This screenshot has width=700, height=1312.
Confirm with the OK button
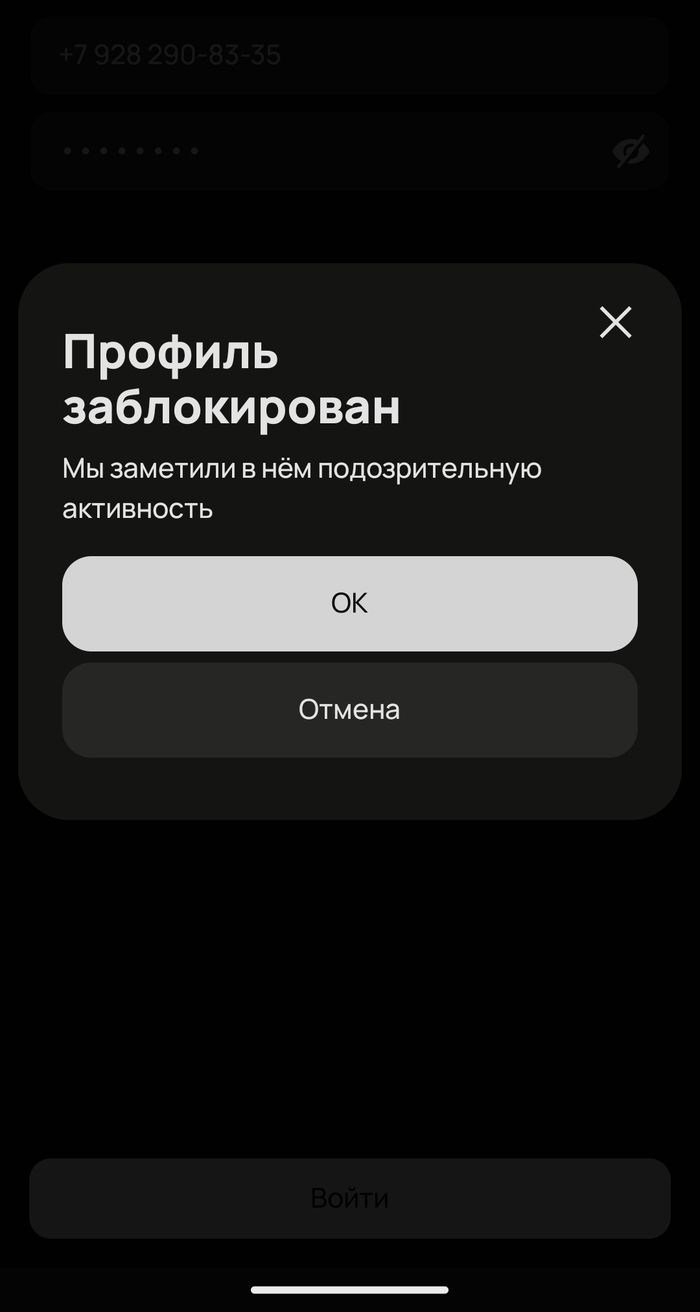(x=349, y=603)
